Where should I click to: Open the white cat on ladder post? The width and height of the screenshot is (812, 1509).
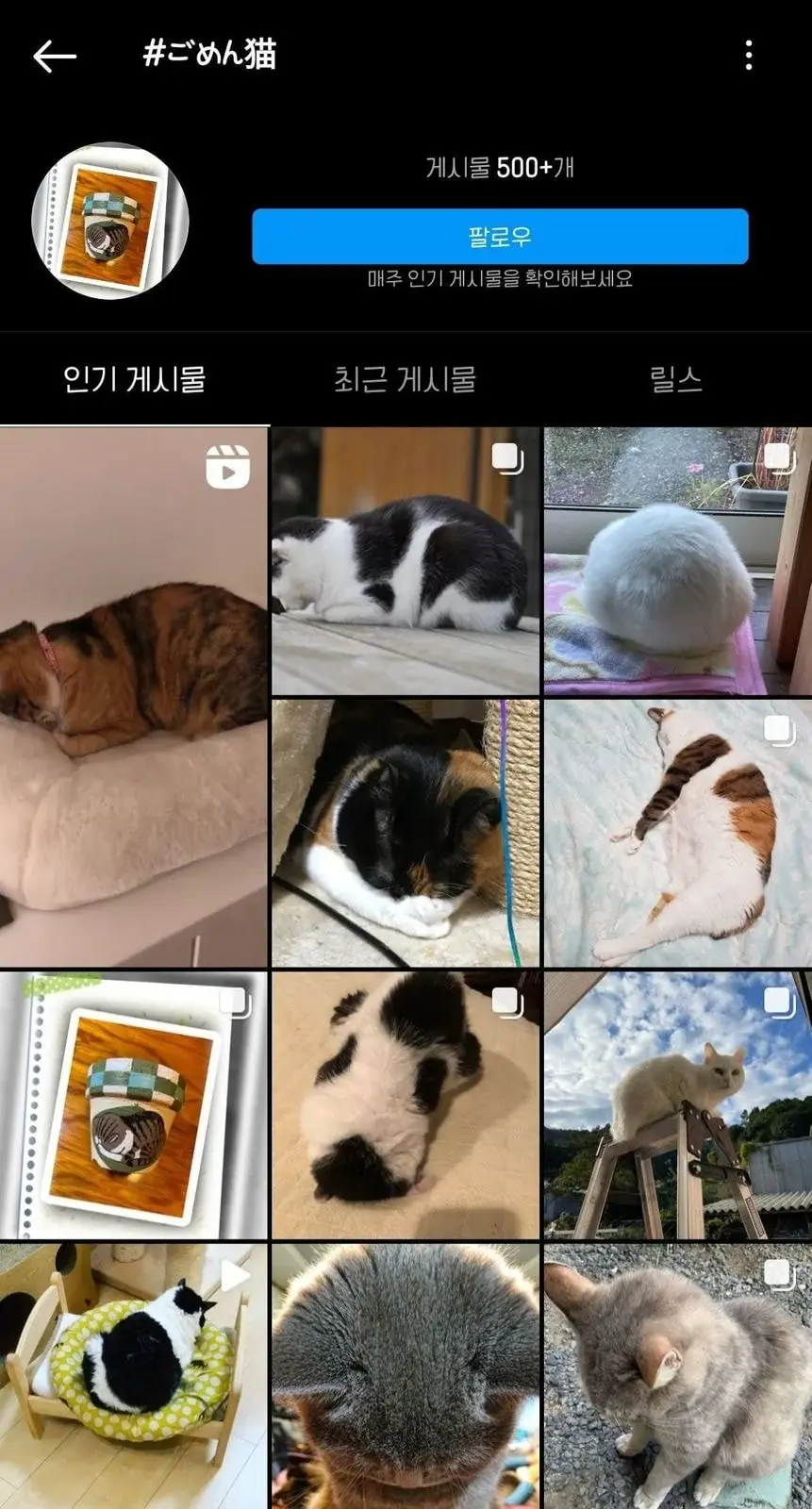pos(677,1105)
